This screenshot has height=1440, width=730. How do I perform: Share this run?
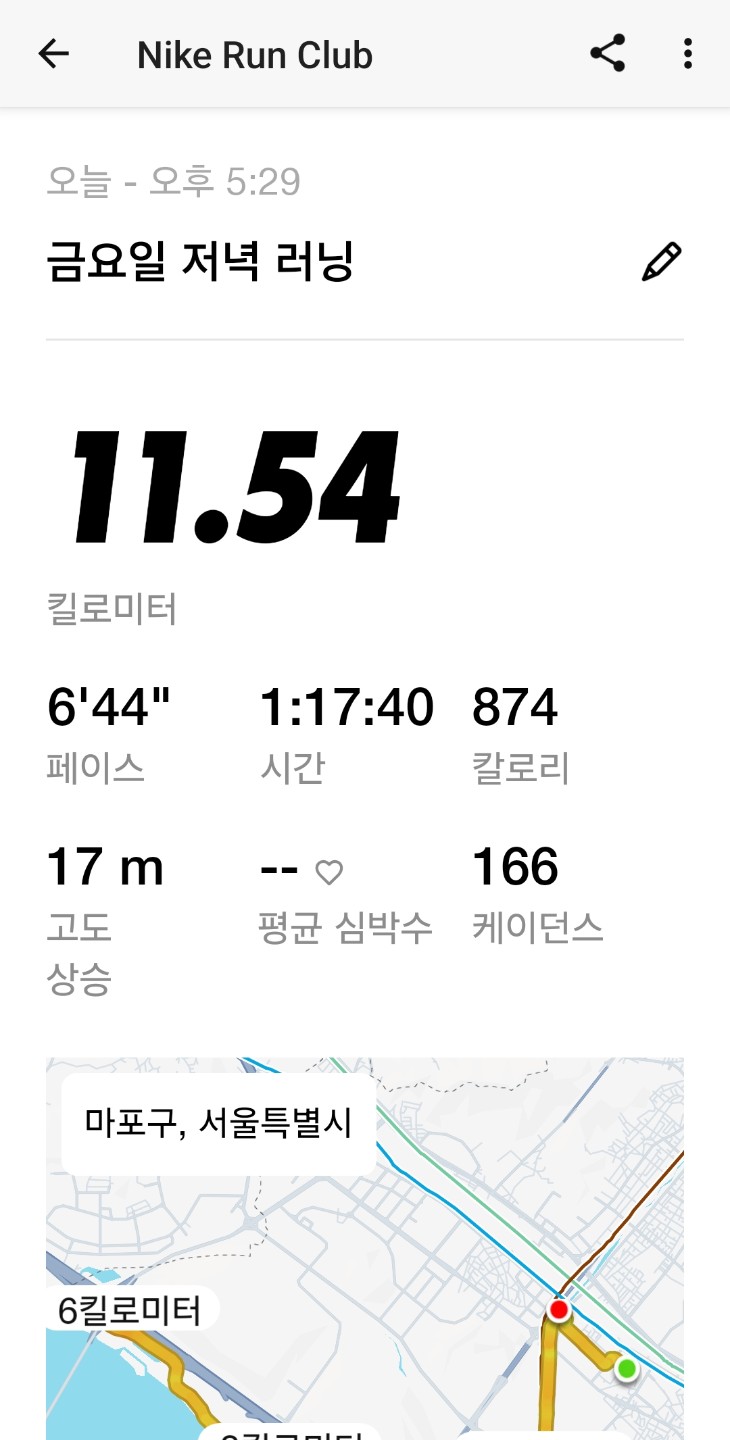[607, 54]
